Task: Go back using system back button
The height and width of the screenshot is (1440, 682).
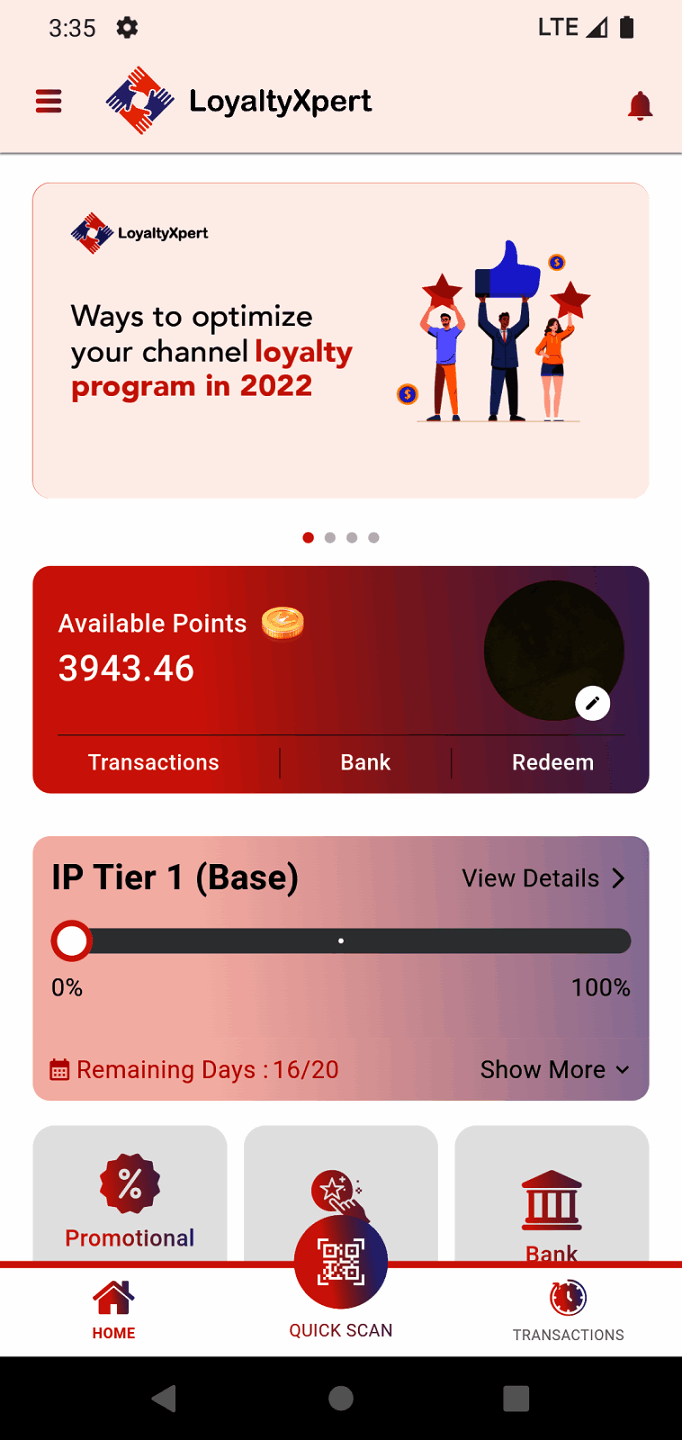Action: point(164,1398)
